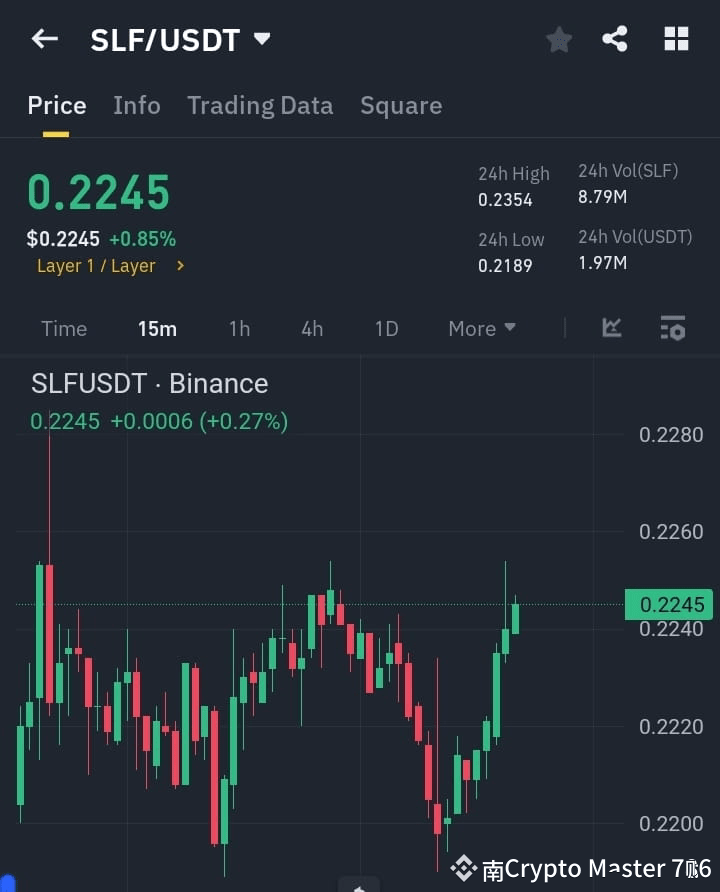Tap the Time axis label below stats
Screen dimensions: 720x892
[x=64, y=328]
